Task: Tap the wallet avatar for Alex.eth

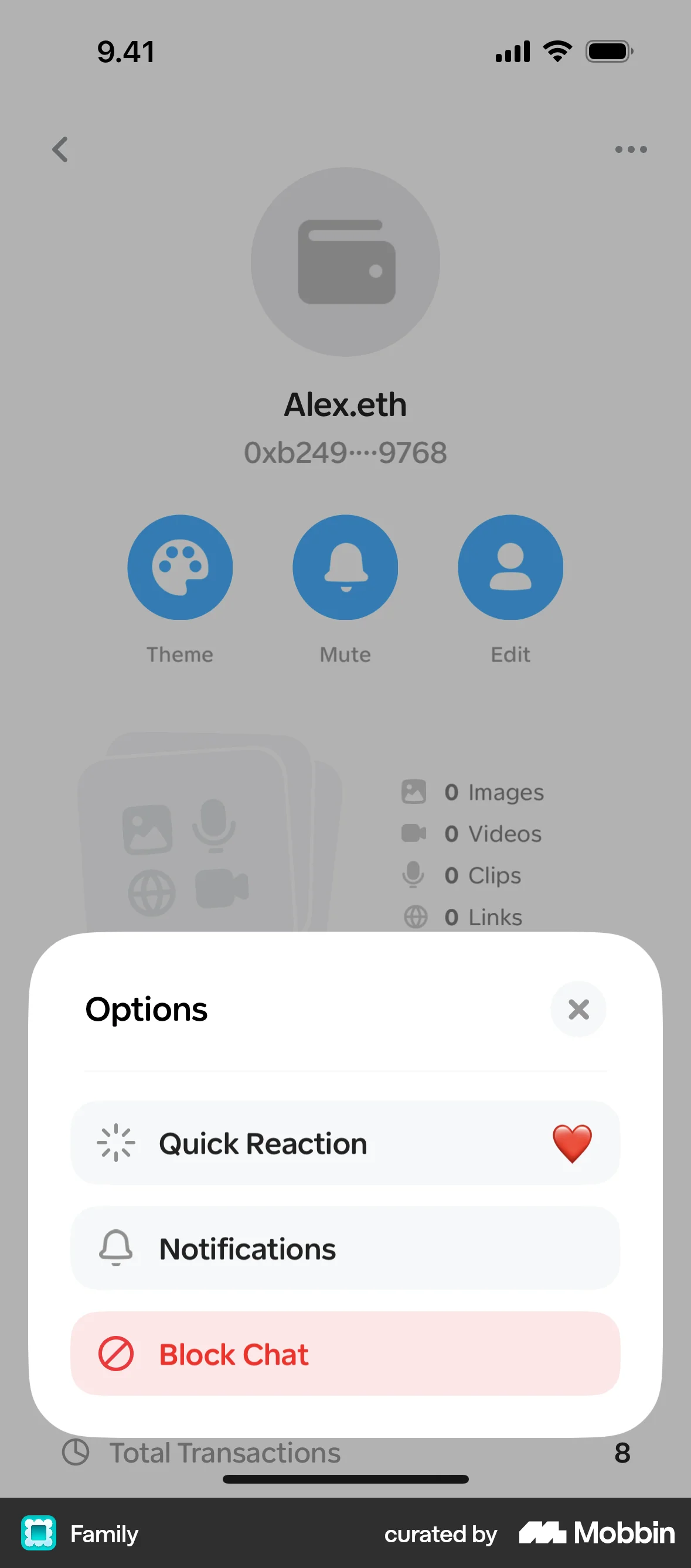Action: click(345, 261)
